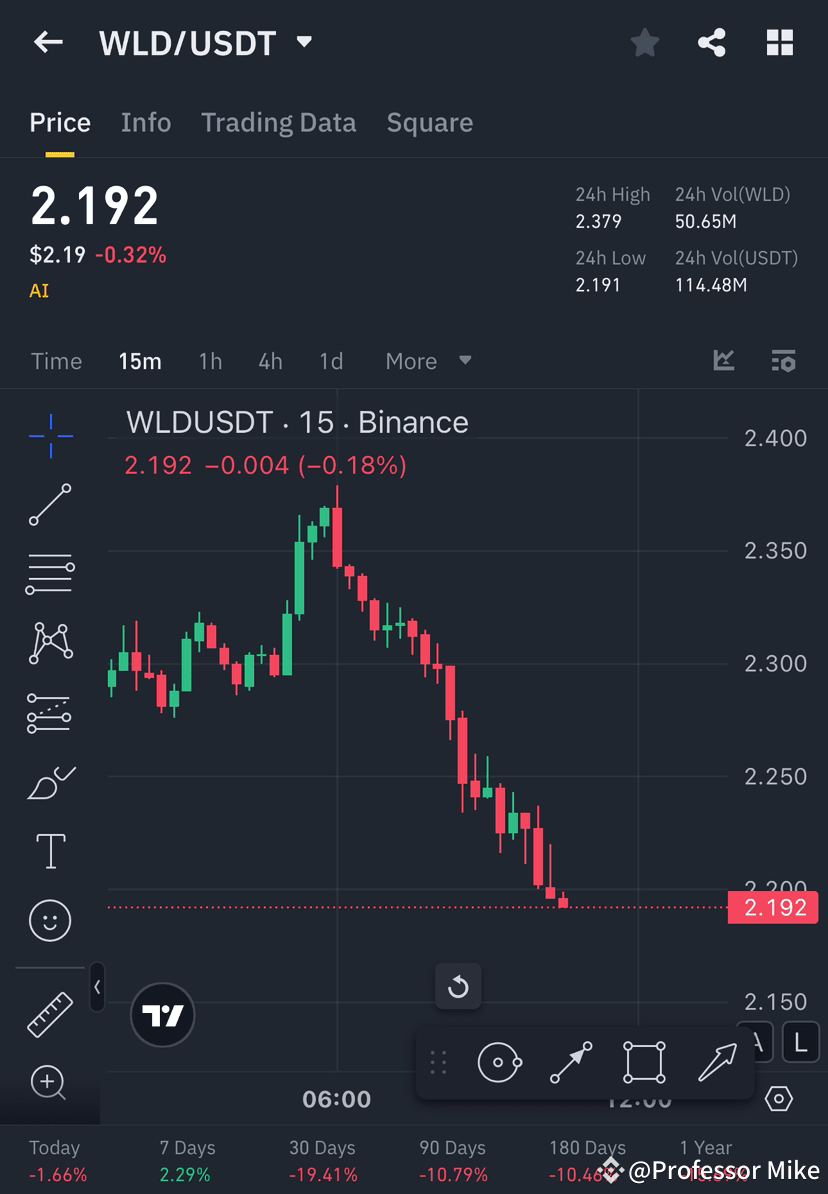Toggle favorite star for WLD/USDT
The height and width of the screenshot is (1194, 828).
pyautogui.click(x=644, y=43)
